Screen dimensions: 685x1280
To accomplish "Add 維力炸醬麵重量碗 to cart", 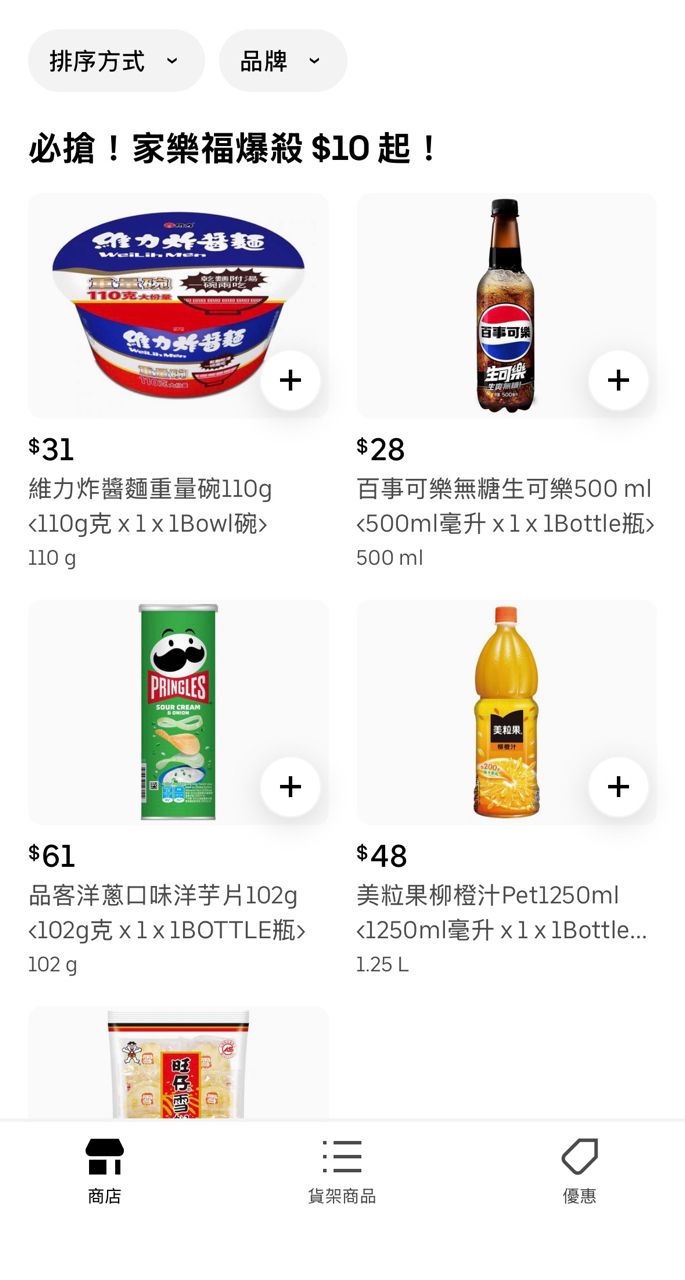I will click(x=290, y=380).
